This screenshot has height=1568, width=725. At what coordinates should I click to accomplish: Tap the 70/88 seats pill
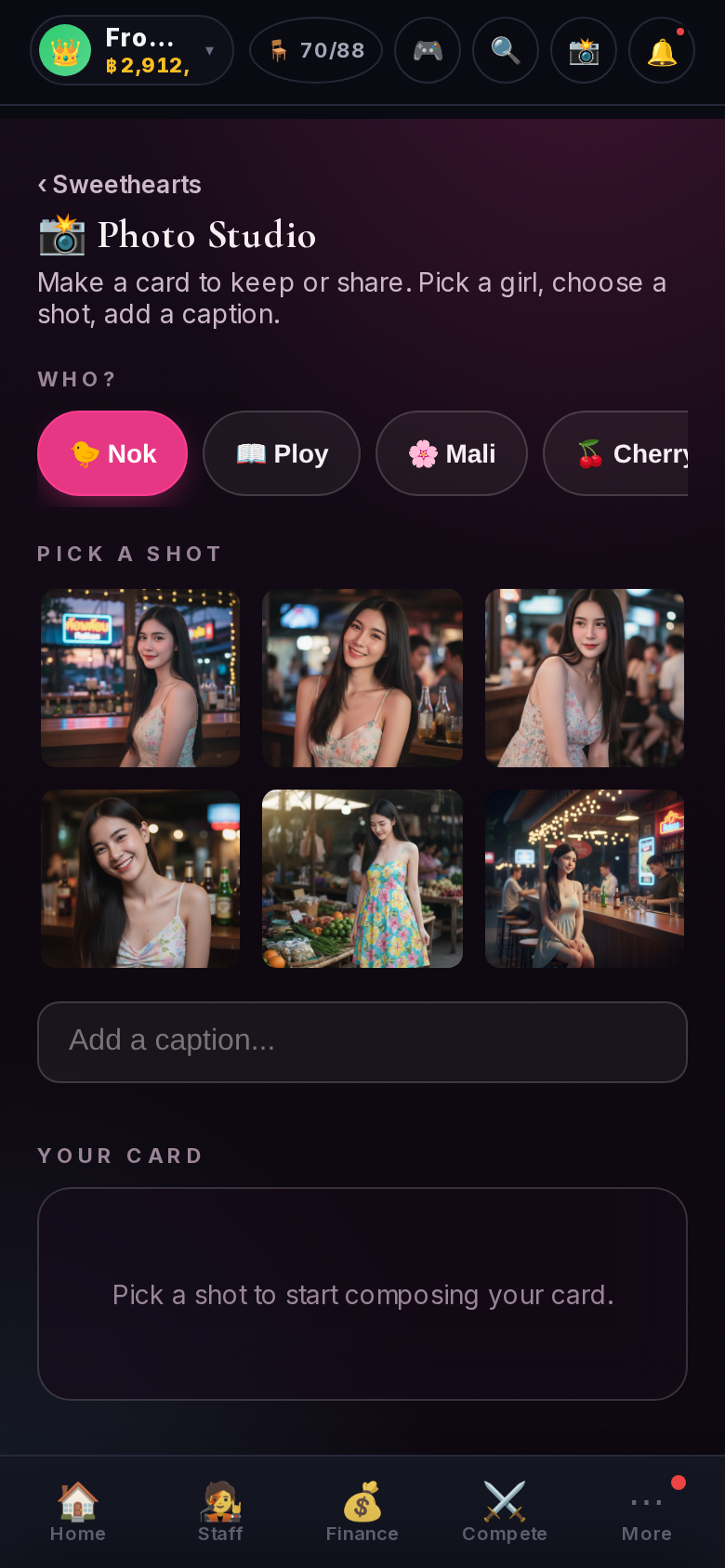coord(316,50)
